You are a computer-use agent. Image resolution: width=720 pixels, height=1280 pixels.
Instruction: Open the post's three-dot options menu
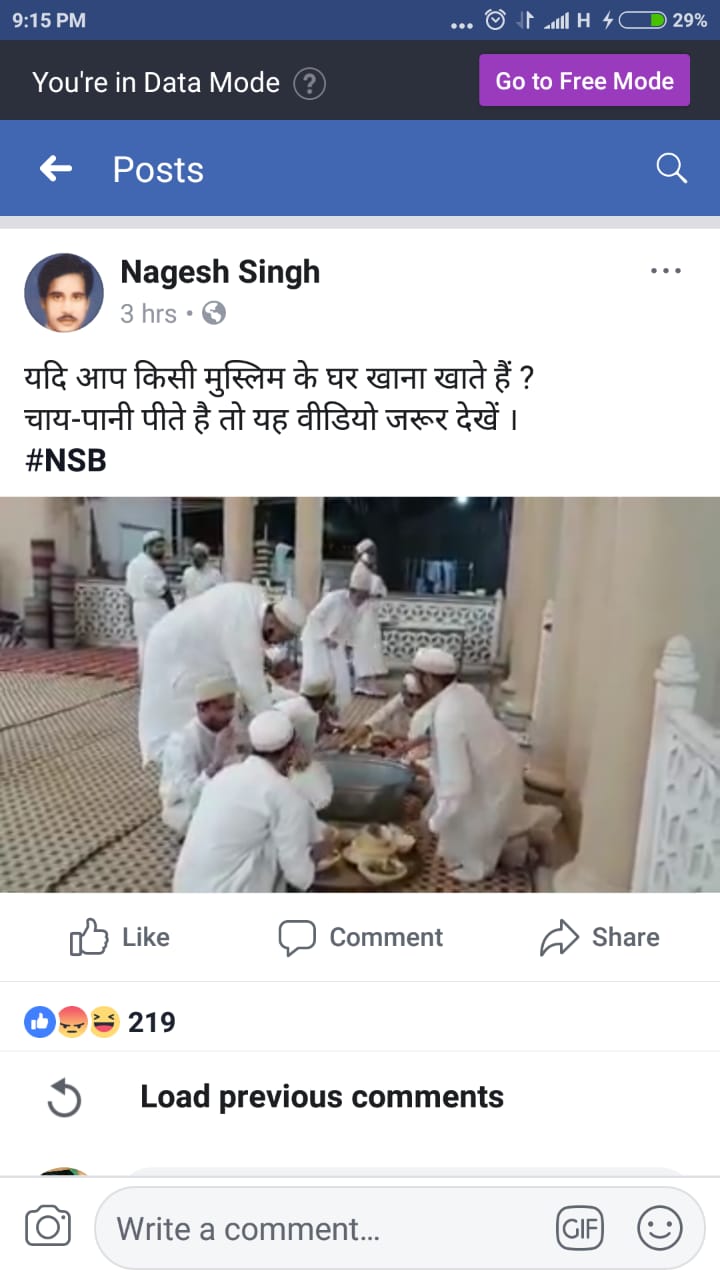click(x=666, y=271)
